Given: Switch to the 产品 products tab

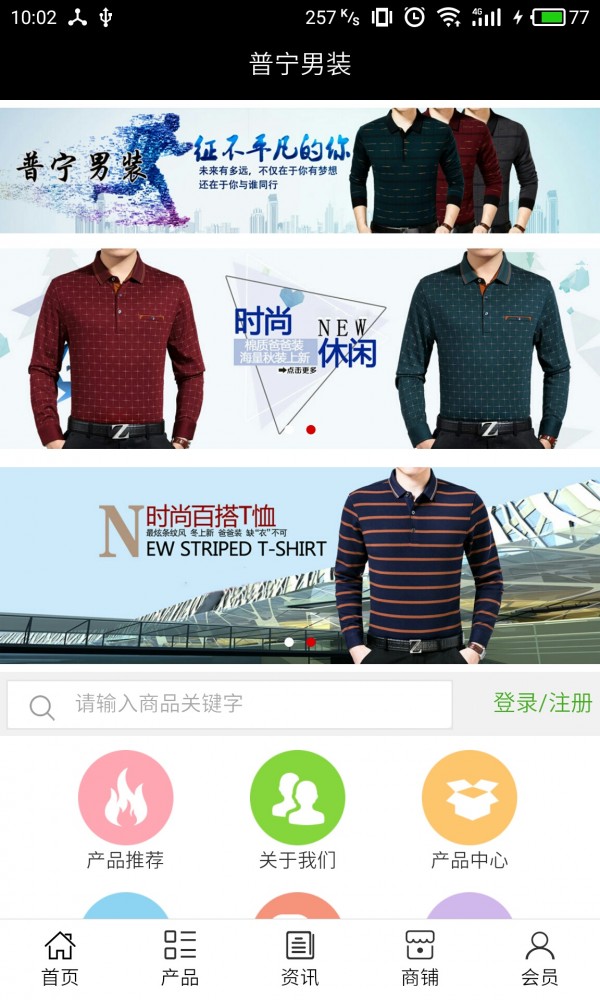Looking at the screenshot, I should click(180, 958).
